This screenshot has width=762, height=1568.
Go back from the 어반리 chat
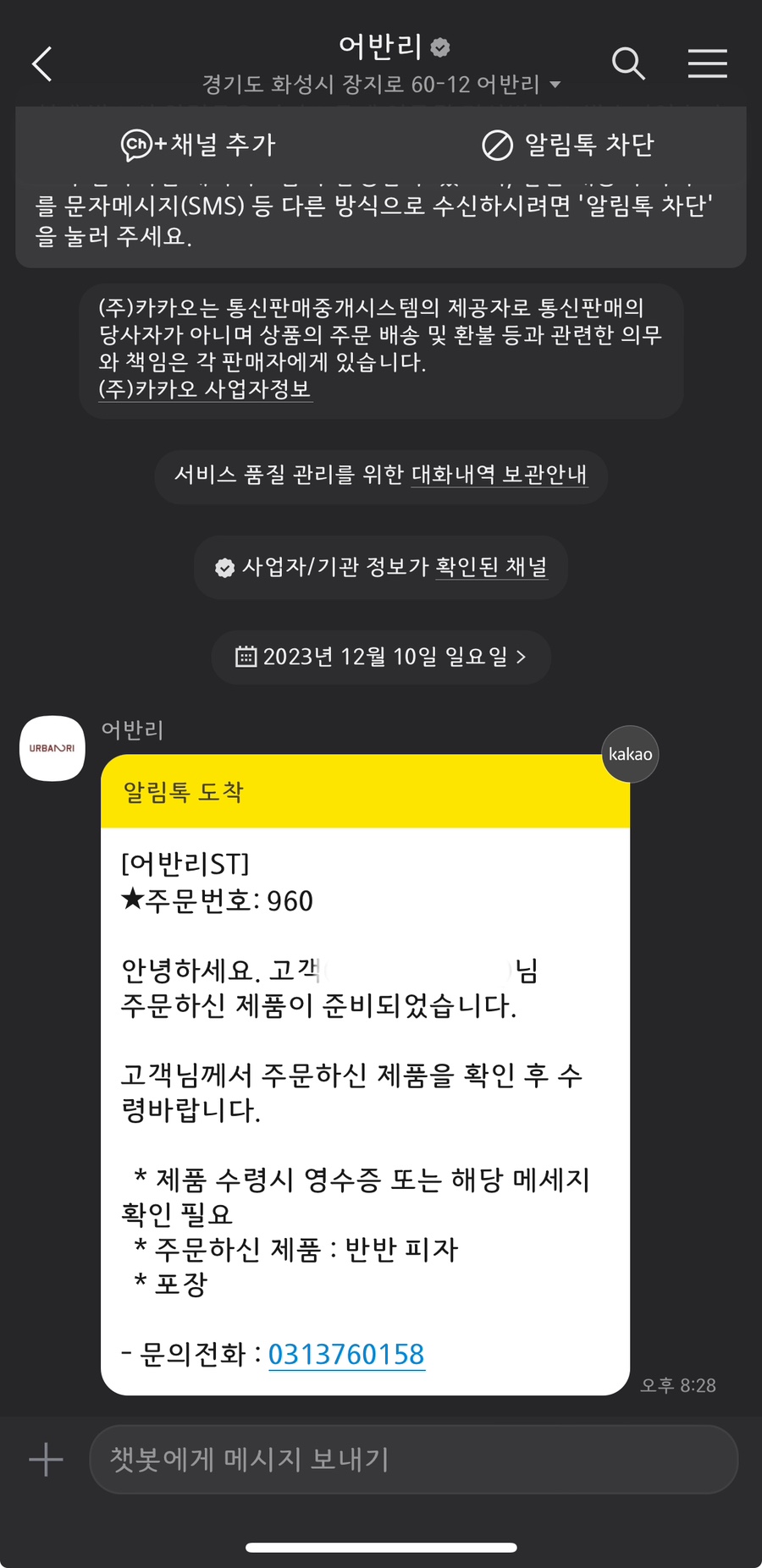42,64
